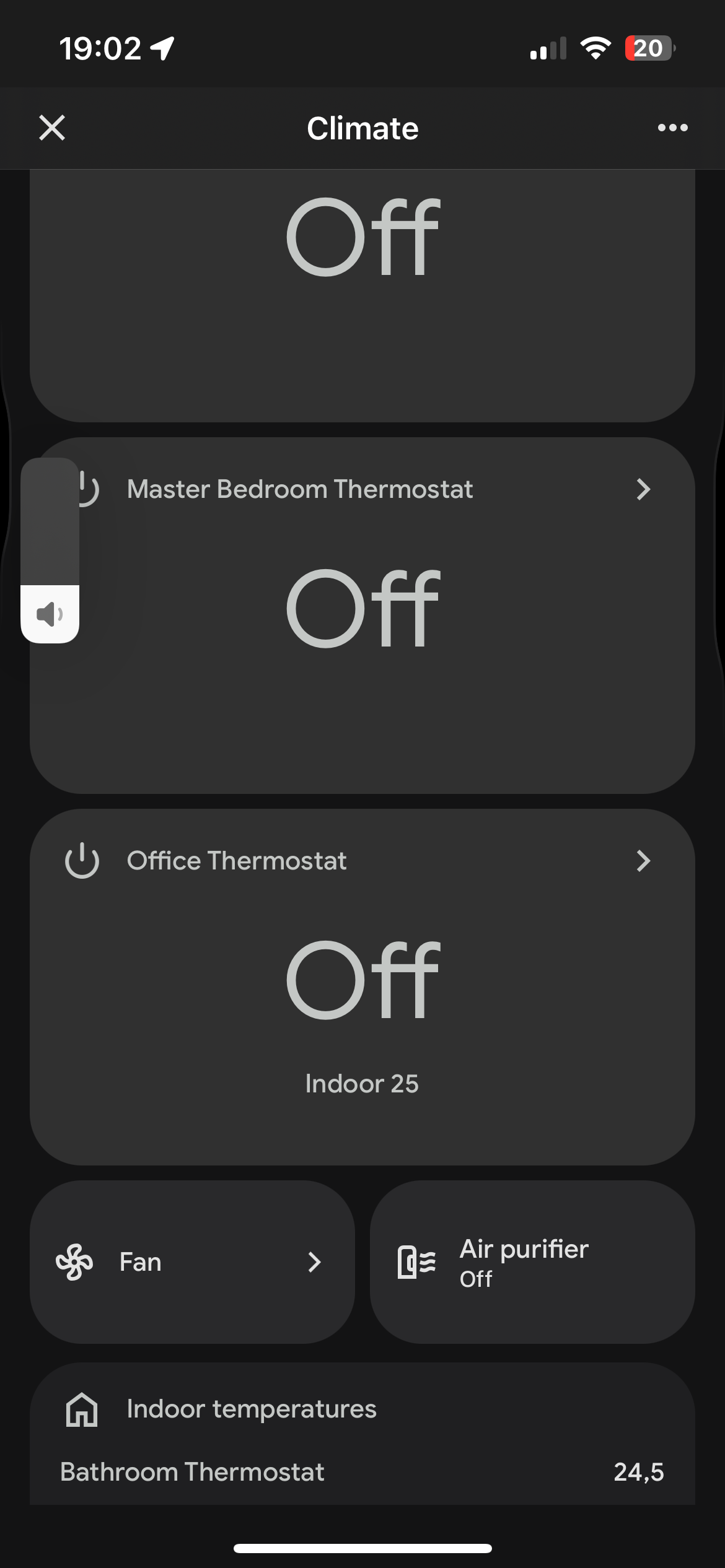Toggle the Office Thermostat power icon
The height and width of the screenshot is (1568, 725).
[82, 860]
